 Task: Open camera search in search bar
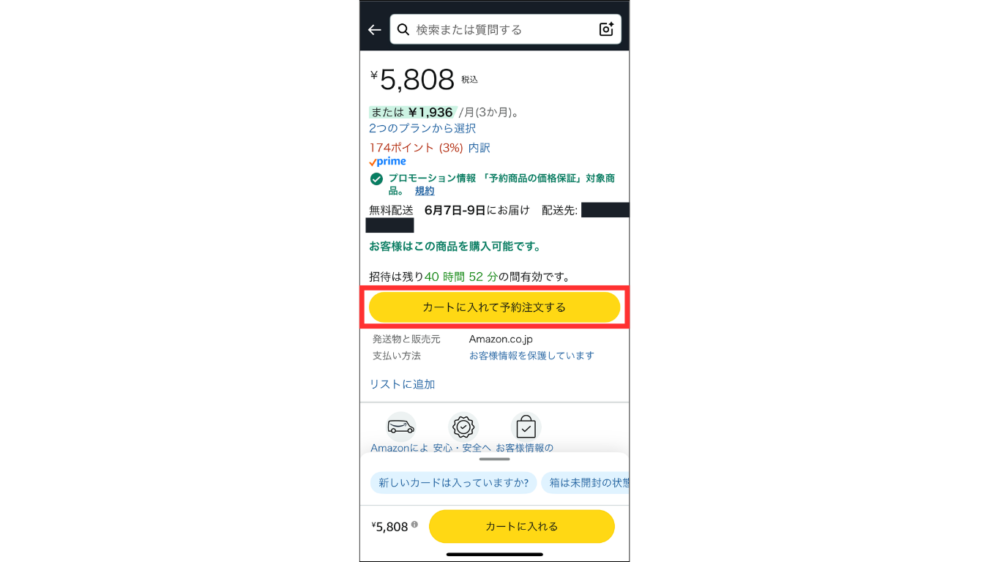click(606, 30)
